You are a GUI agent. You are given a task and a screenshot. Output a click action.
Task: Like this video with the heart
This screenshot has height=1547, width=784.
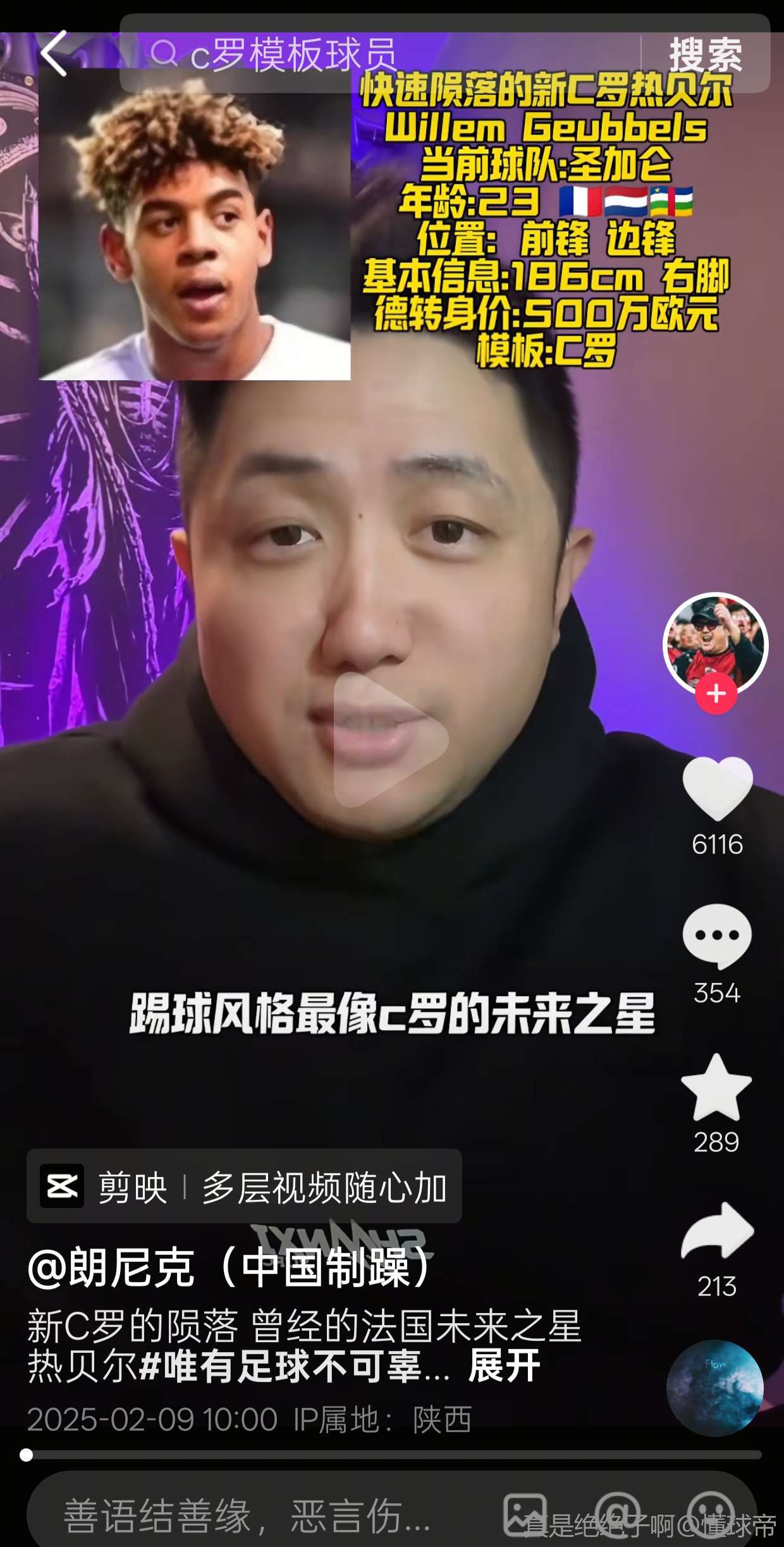[x=717, y=788]
